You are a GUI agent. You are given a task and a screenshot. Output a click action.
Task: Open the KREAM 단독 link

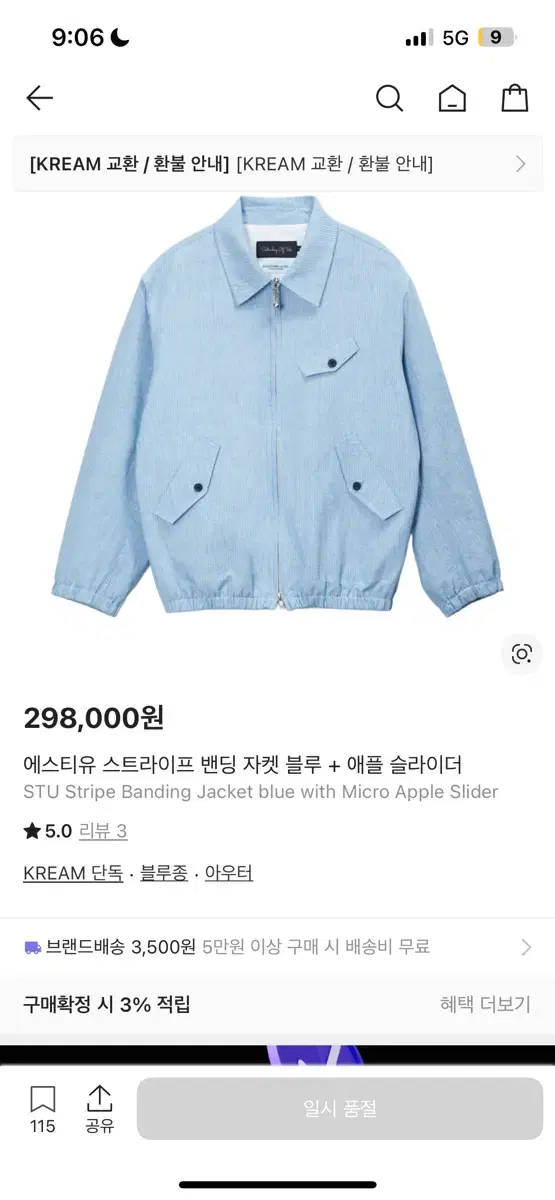pyautogui.click(x=73, y=873)
